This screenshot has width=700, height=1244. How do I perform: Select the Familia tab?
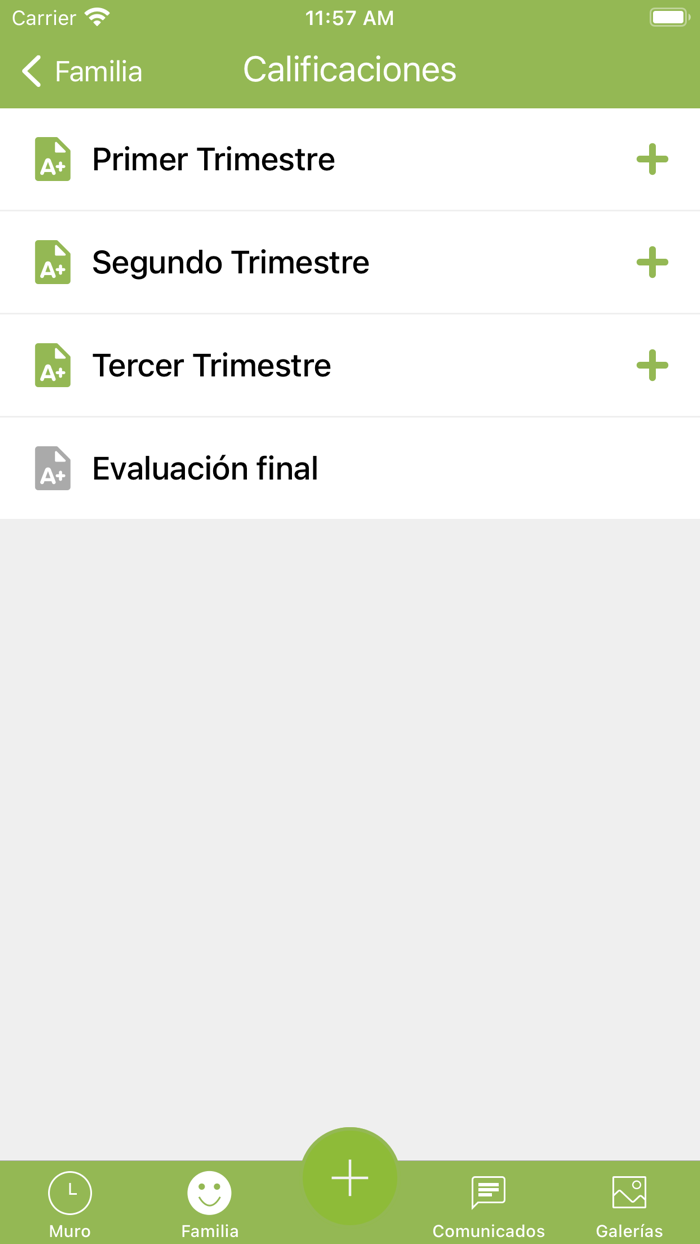coord(210,1203)
